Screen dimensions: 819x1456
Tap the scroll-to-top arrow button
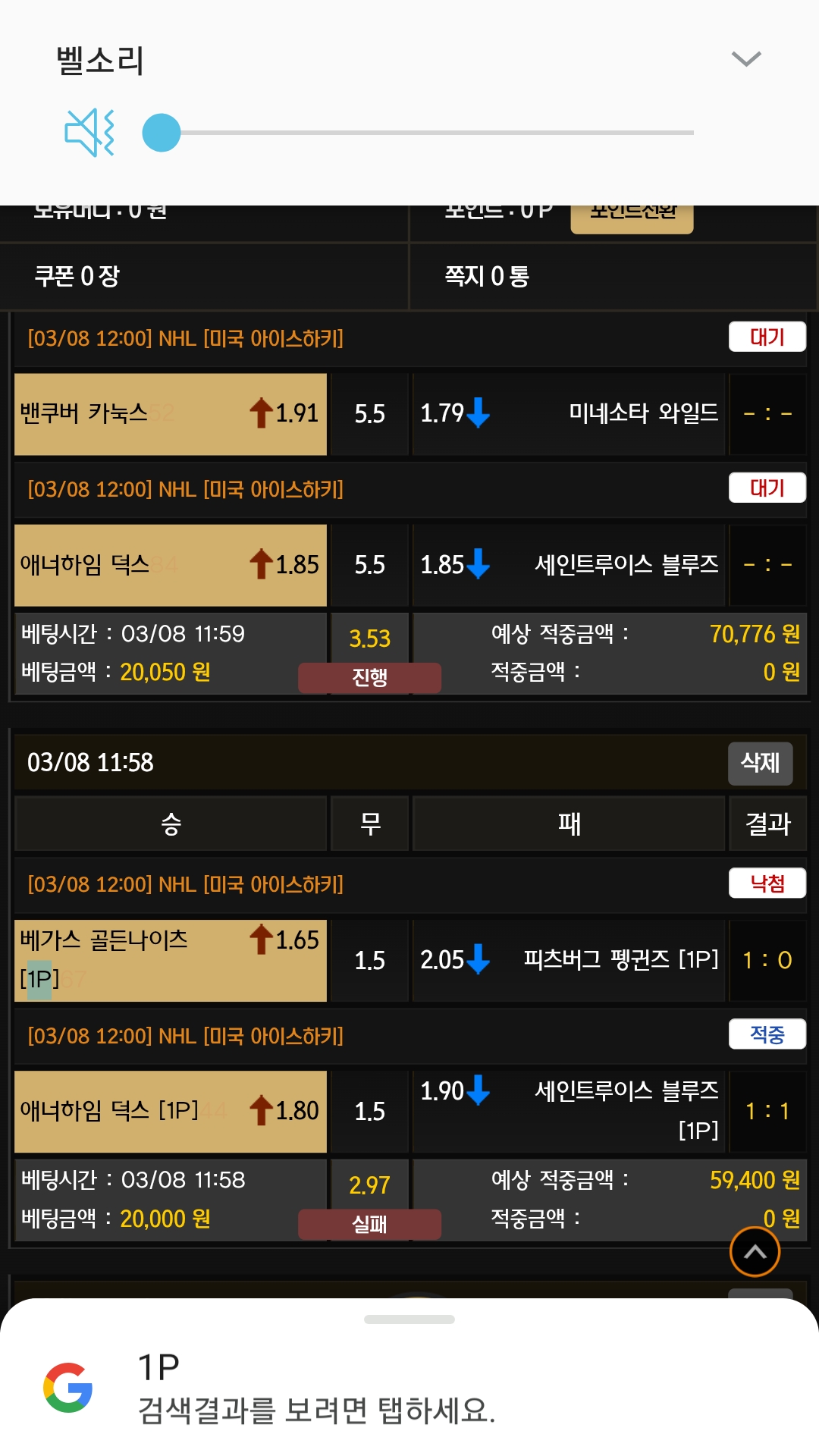click(x=755, y=1252)
